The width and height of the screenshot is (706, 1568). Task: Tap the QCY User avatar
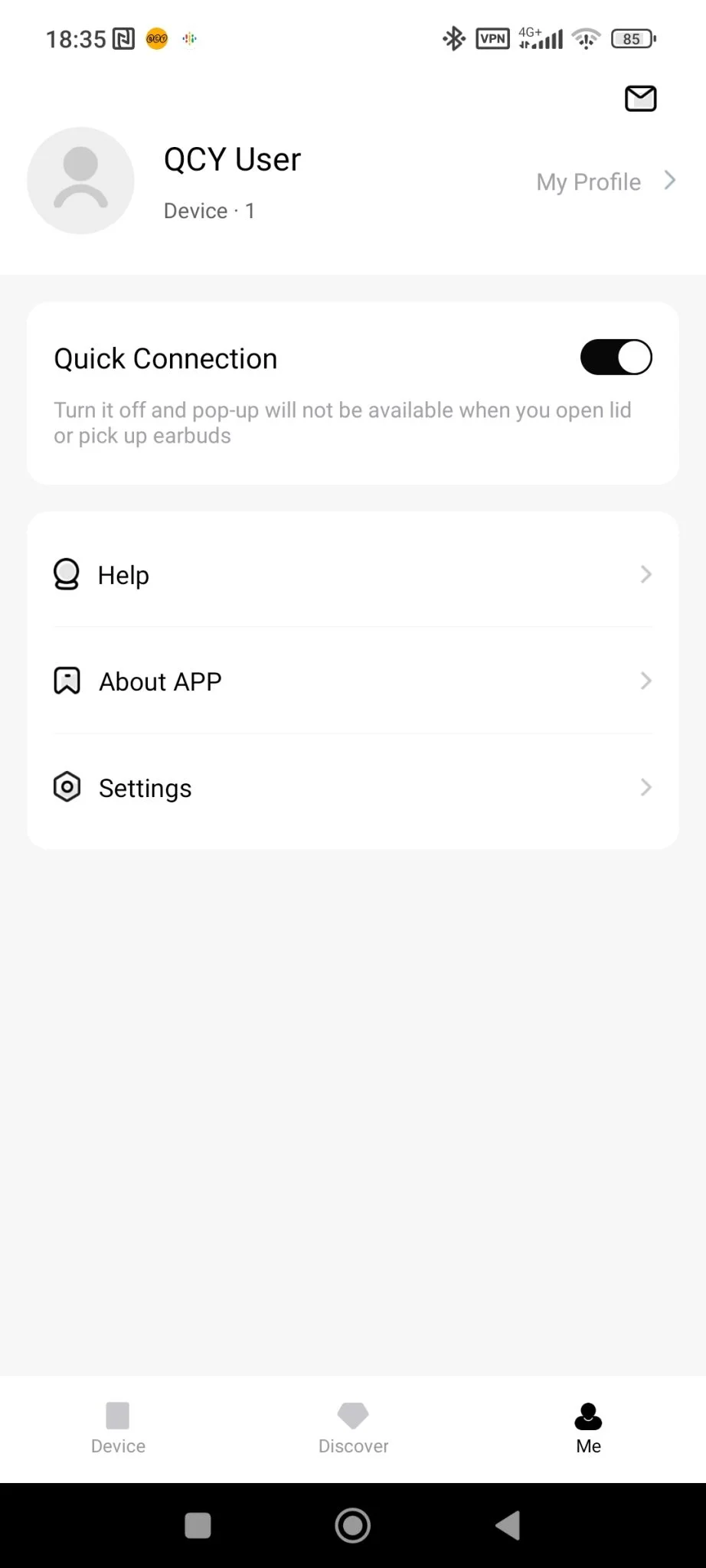pyautogui.click(x=80, y=181)
